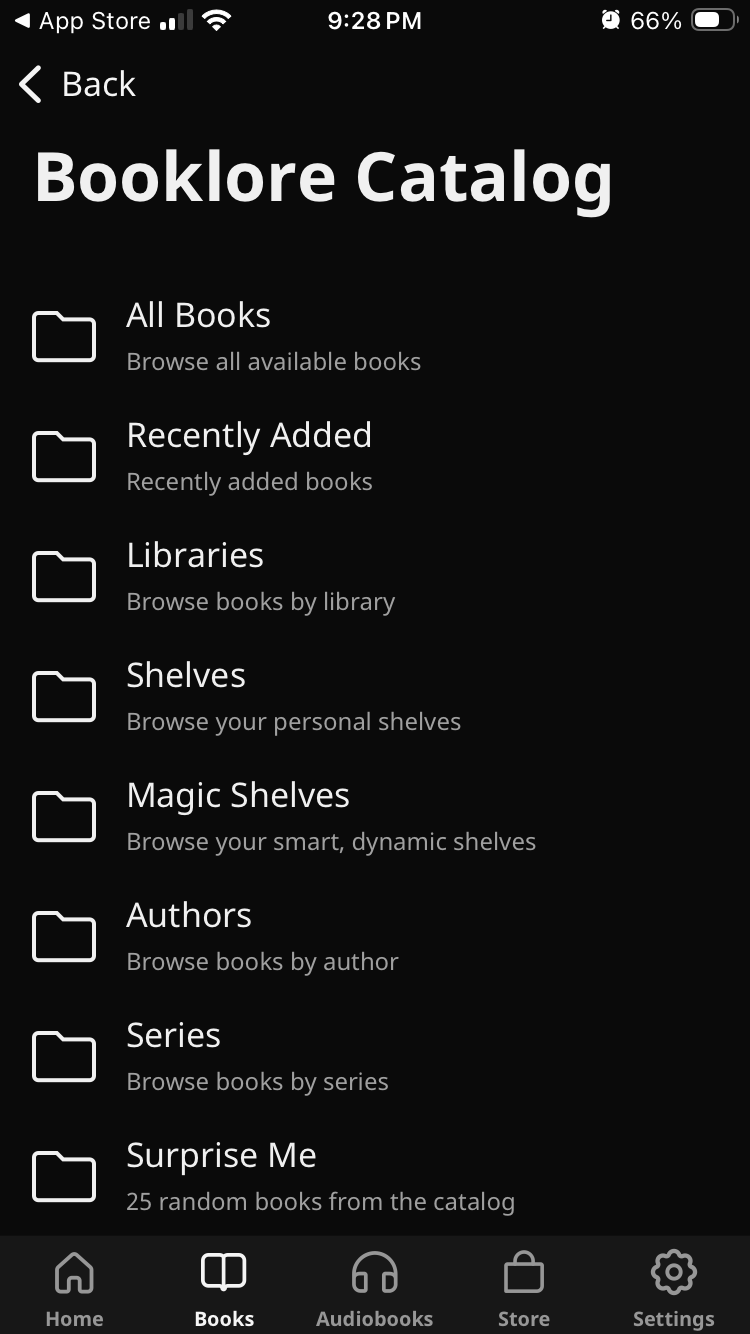Image resolution: width=750 pixels, height=1334 pixels.
Task: Tap the folder icon next to Surprise Me
Action: 64,1176
